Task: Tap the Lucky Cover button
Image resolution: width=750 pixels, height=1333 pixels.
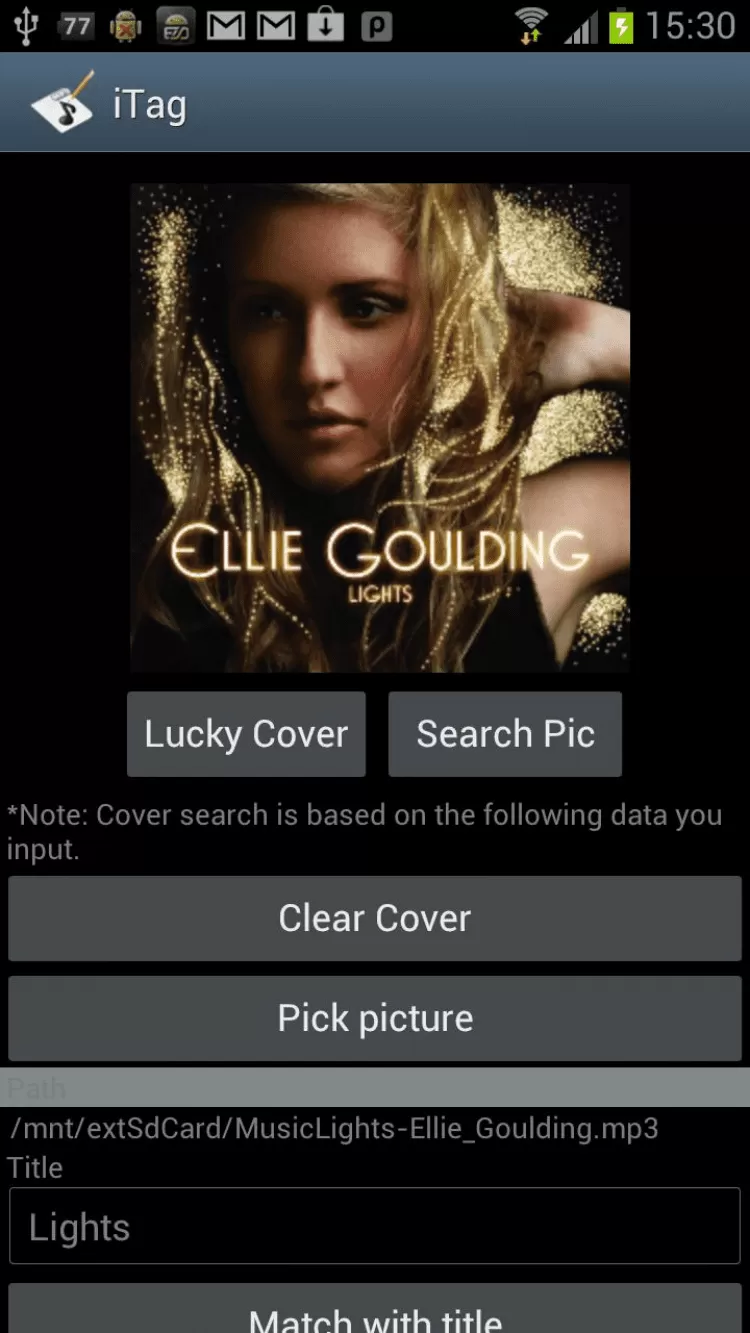Action: click(246, 734)
